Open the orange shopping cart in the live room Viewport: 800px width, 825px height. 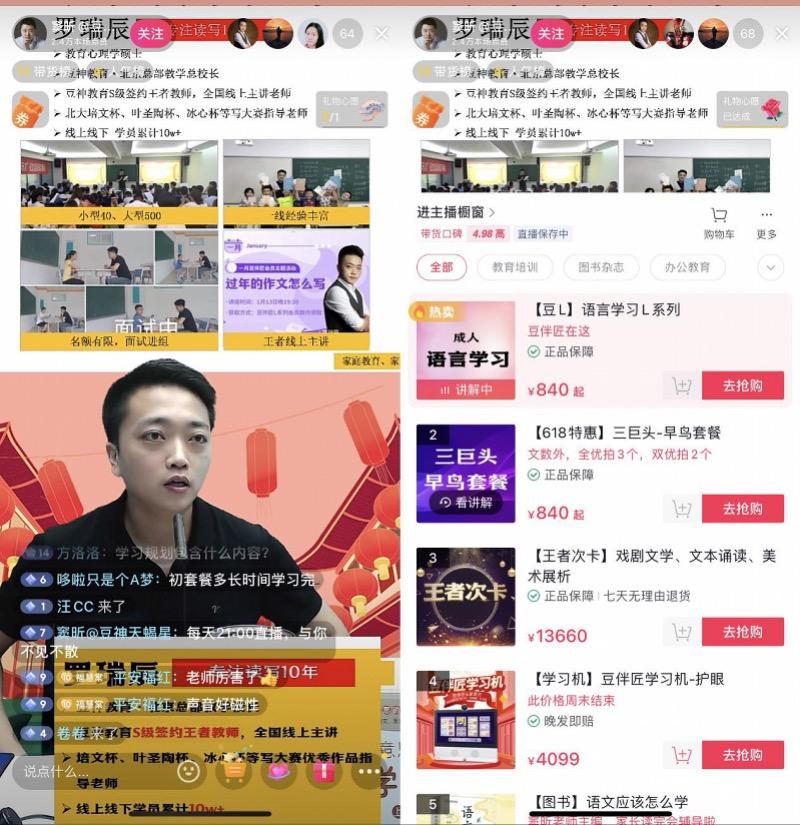click(233, 770)
